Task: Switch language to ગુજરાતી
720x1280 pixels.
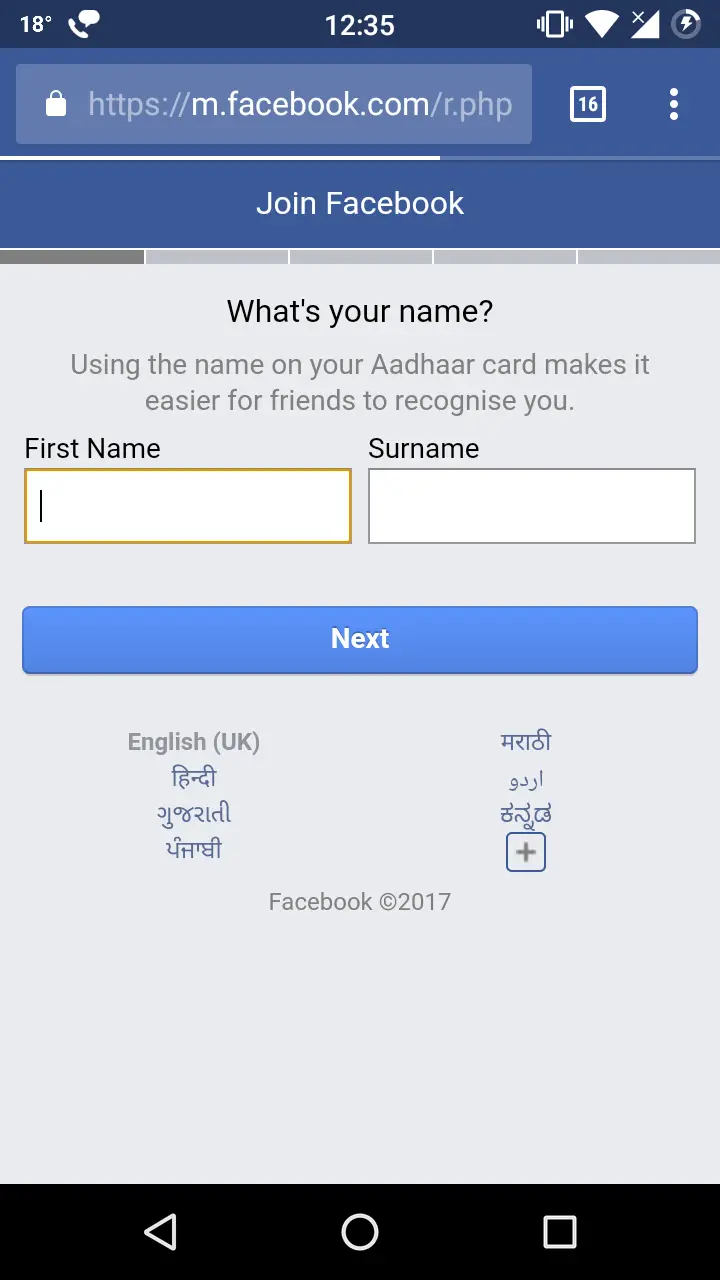Action: tap(194, 814)
